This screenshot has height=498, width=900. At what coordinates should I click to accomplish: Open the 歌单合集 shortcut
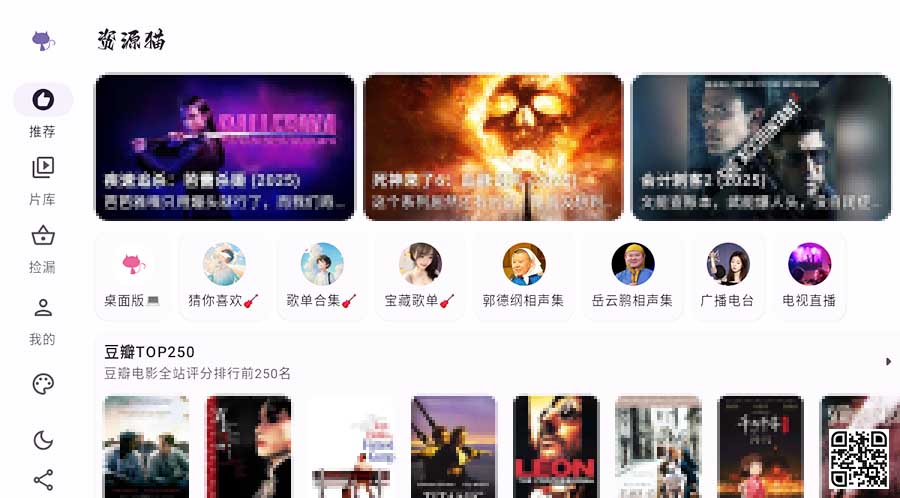322,277
